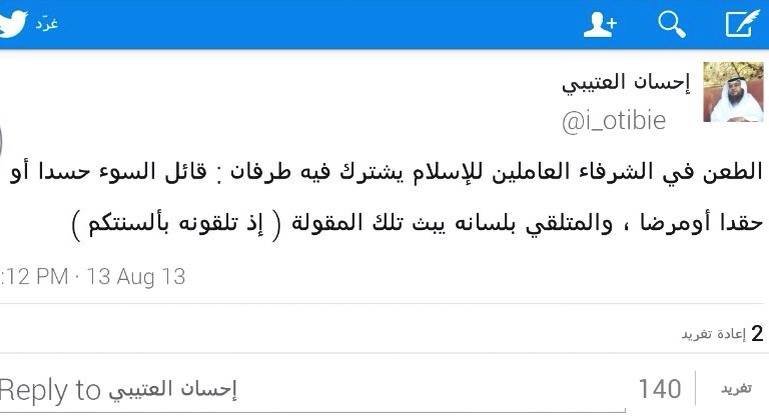View the 2 retweets list

click(x=721, y=334)
